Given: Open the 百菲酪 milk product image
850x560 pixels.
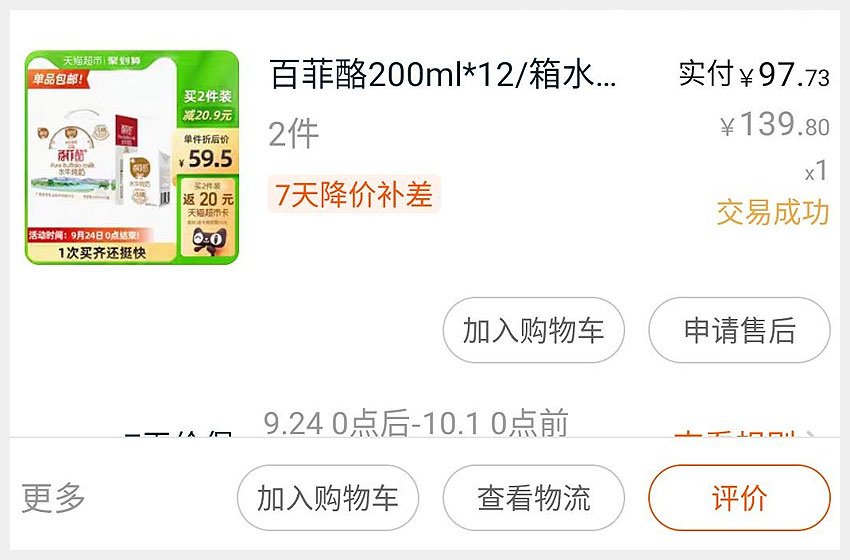Looking at the screenshot, I should pos(131,157).
